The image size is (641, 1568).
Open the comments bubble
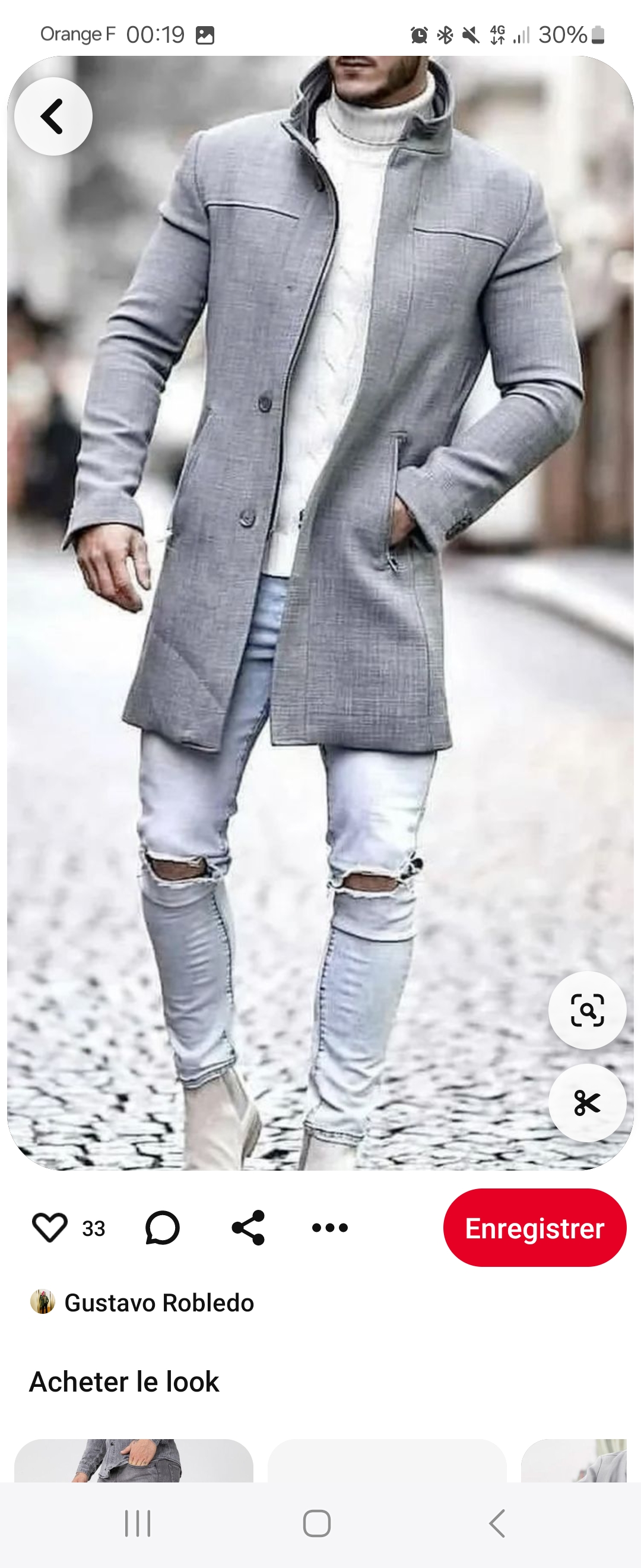(163, 1227)
